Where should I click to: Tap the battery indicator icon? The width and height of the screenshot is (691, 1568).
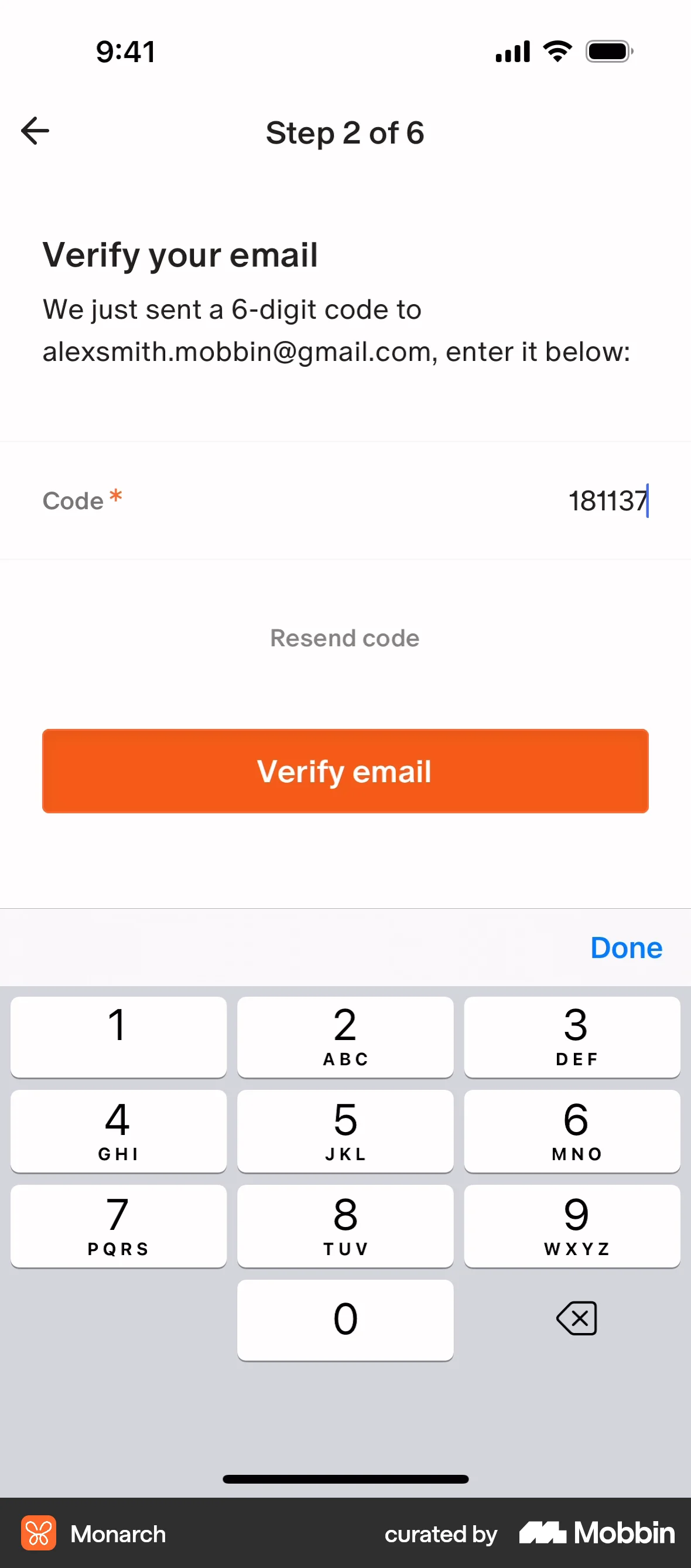(608, 51)
